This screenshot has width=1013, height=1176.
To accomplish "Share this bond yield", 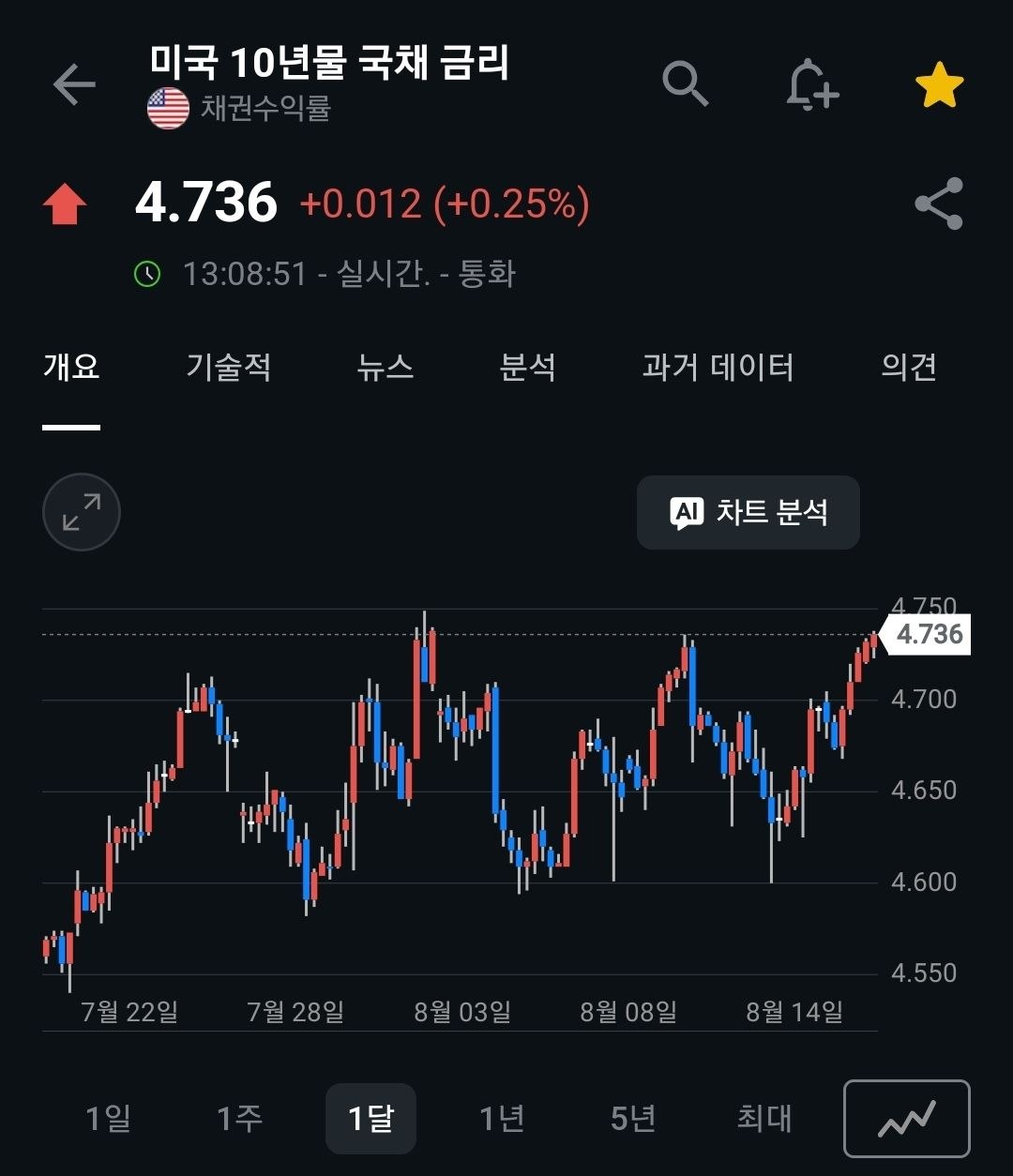I will pos(939,204).
